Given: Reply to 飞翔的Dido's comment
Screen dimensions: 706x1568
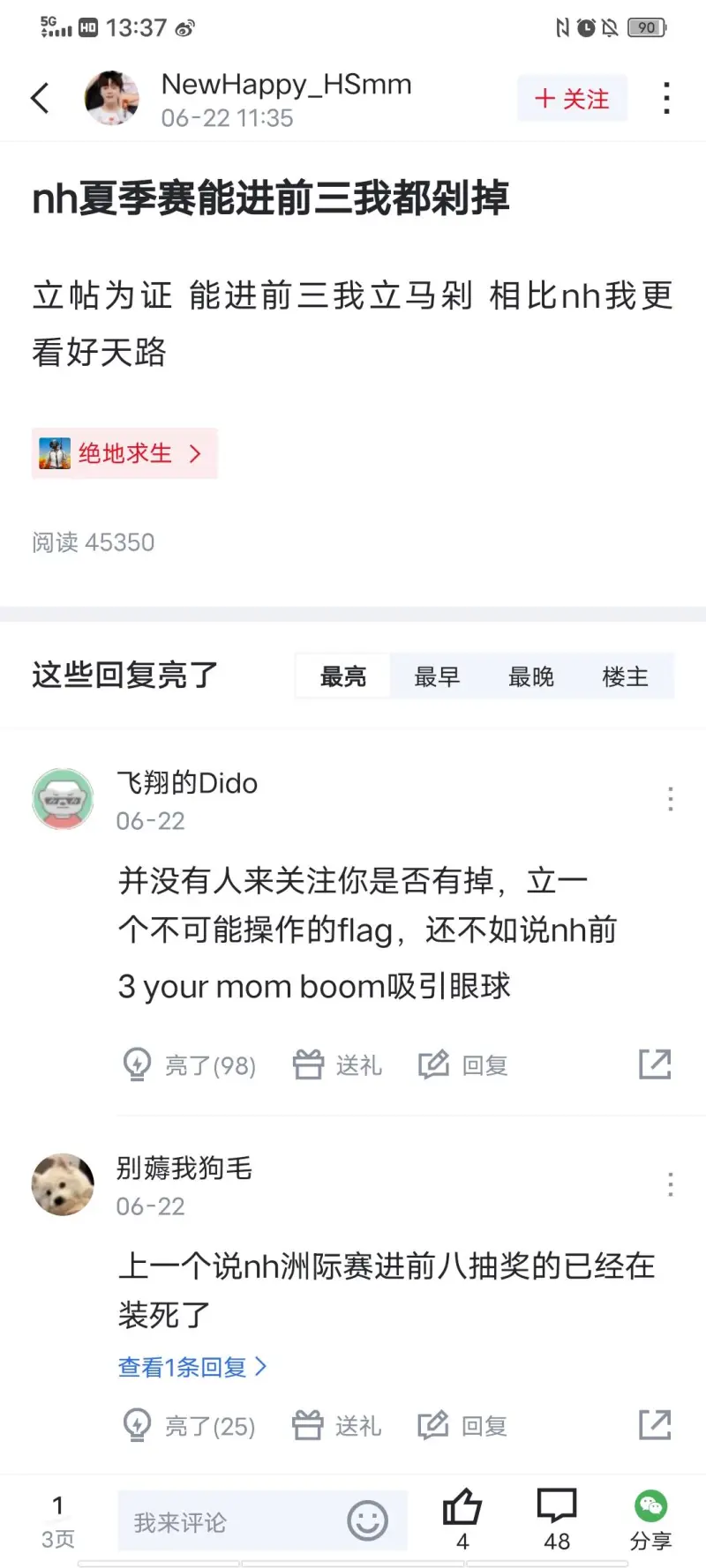Looking at the screenshot, I should click(463, 1065).
